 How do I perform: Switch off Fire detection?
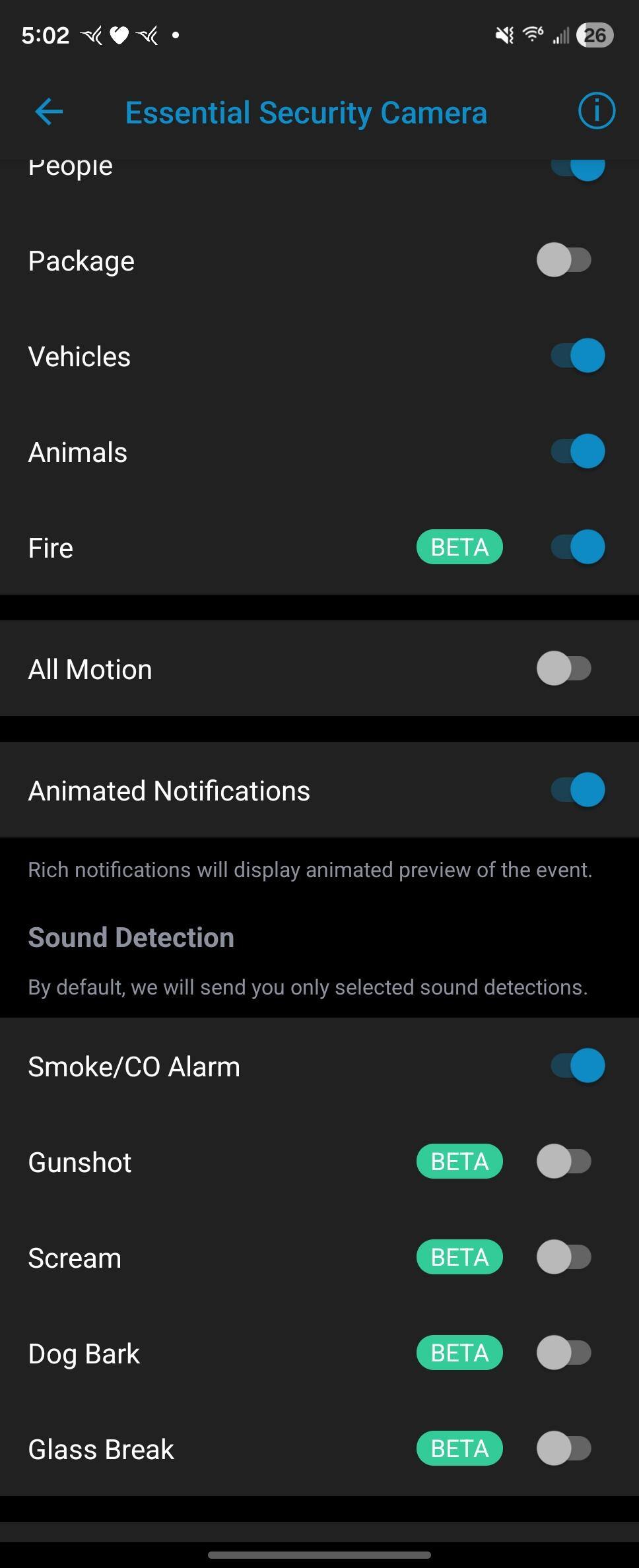pos(578,547)
